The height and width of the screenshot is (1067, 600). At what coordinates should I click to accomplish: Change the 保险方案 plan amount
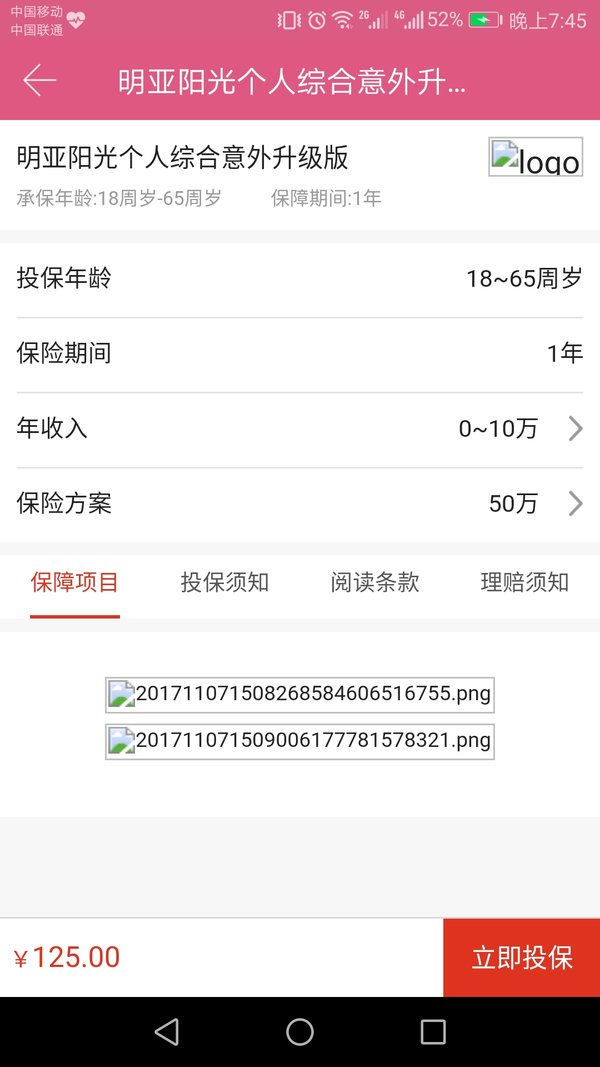click(x=300, y=504)
